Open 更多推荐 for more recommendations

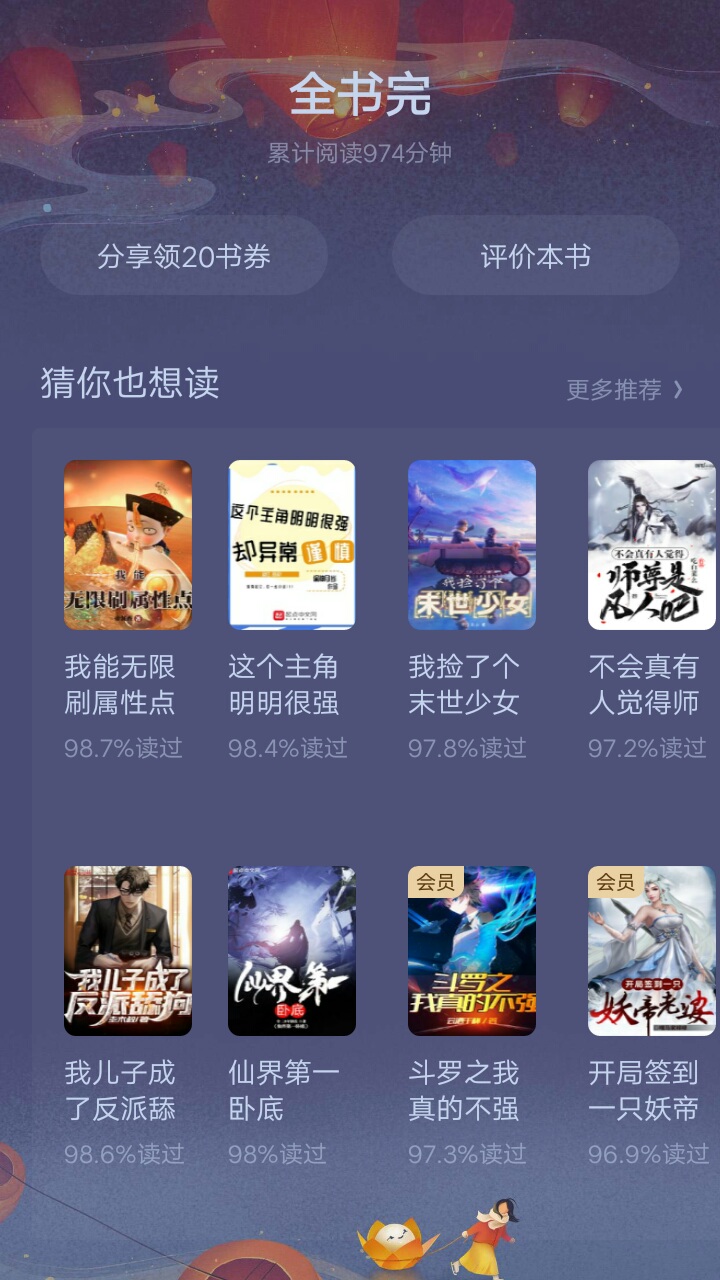click(625, 389)
